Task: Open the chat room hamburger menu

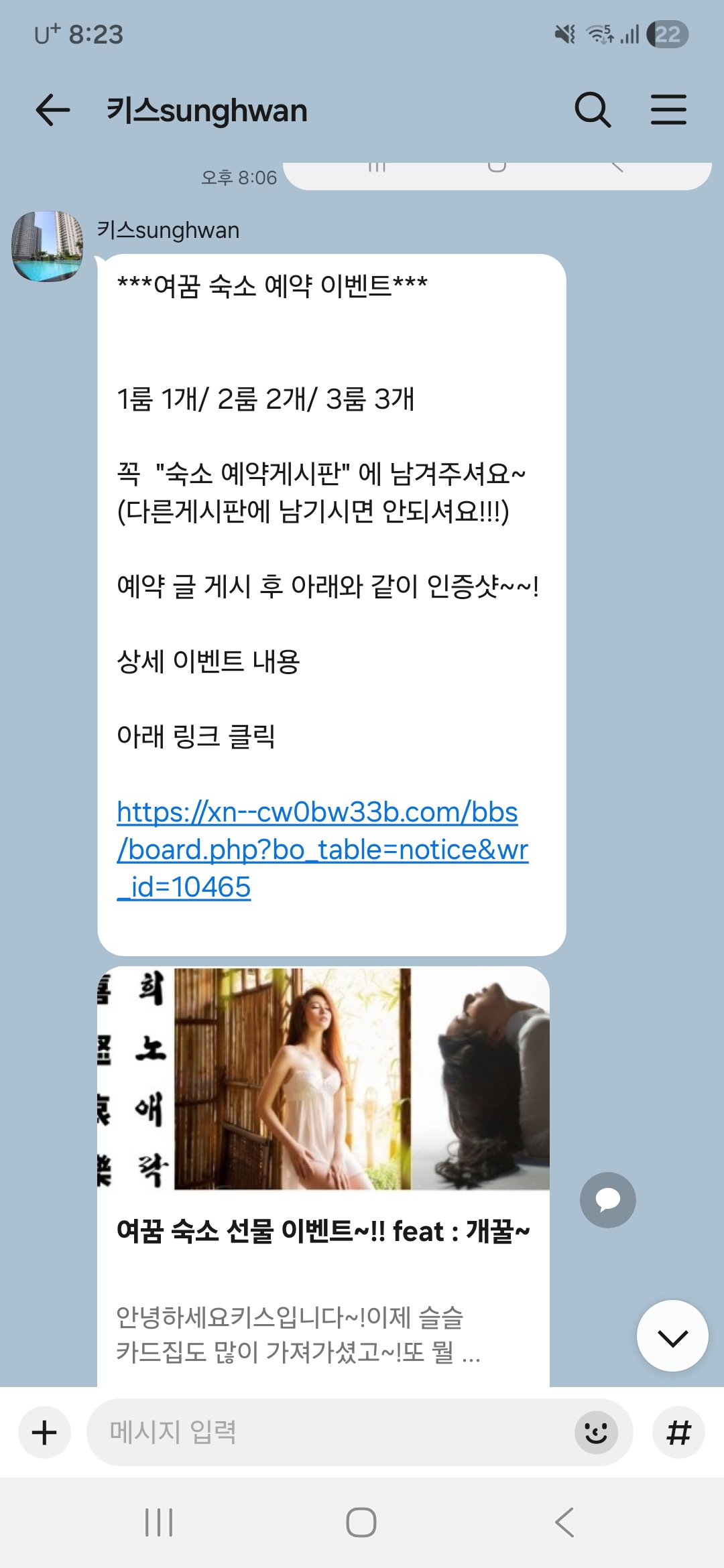Action: click(668, 110)
